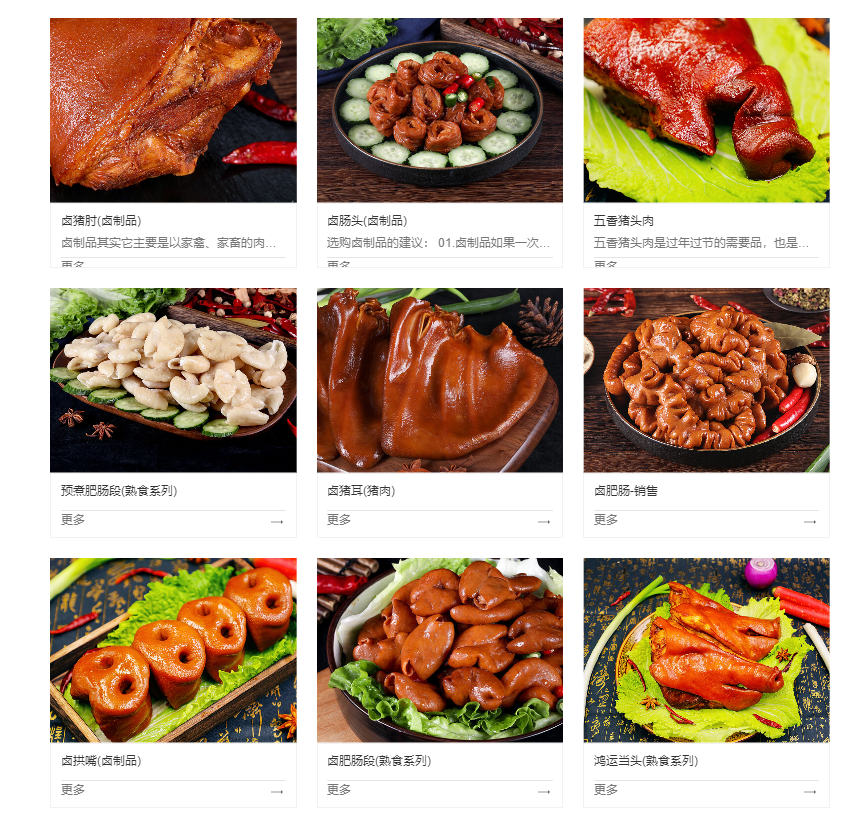View the 五香猪头肉 product image

point(706,110)
